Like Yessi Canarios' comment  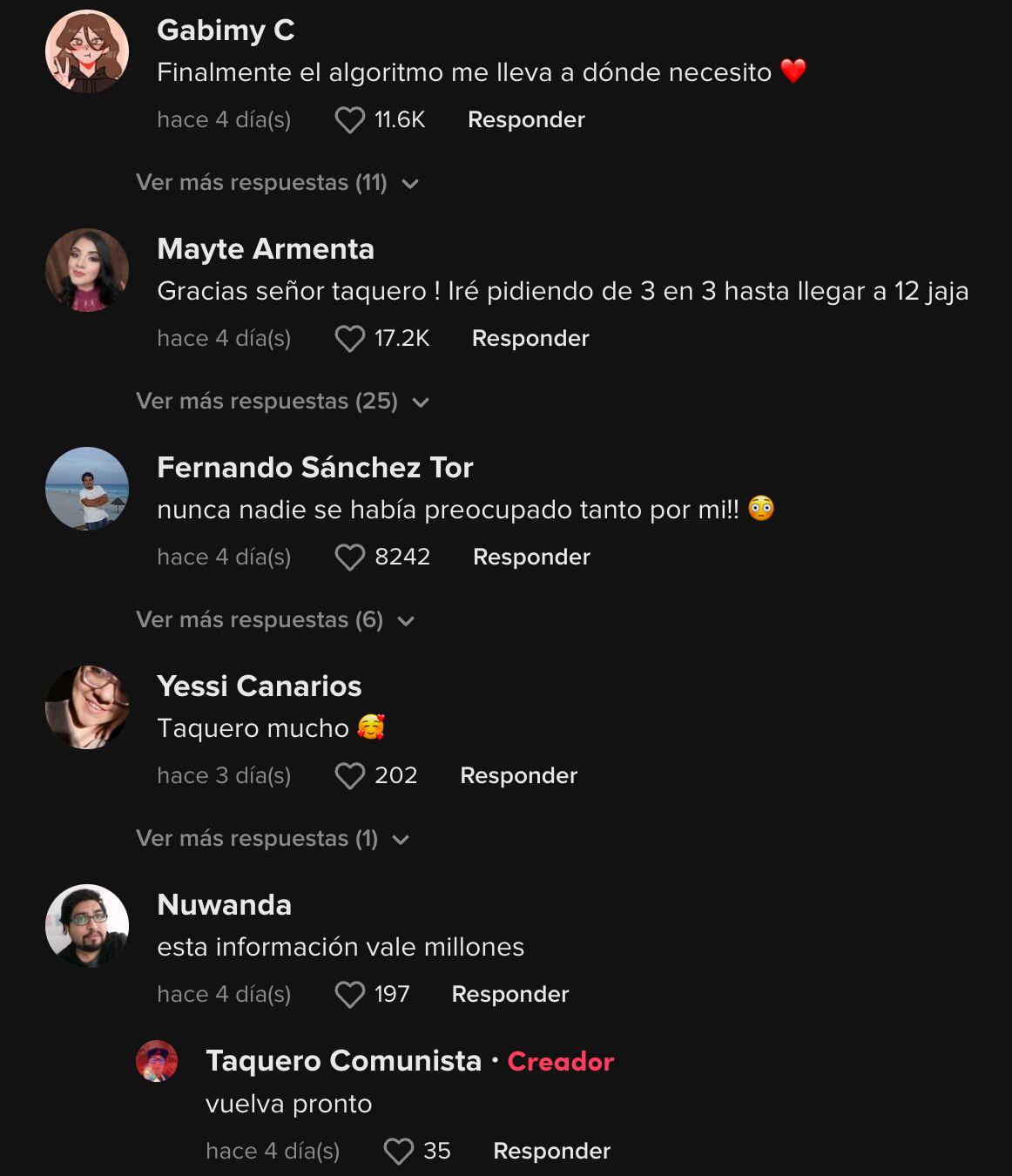[350, 776]
